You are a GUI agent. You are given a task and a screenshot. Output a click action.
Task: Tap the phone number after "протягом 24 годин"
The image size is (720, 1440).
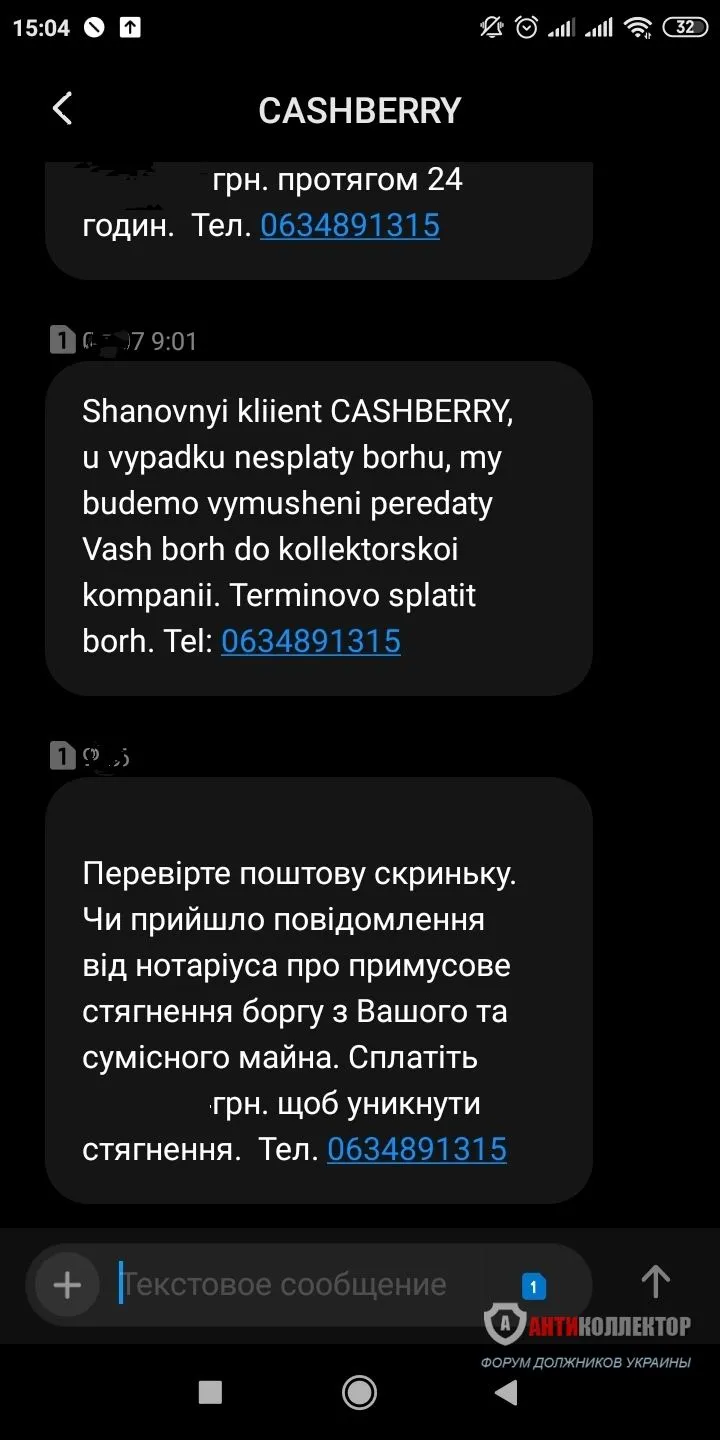coord(350,225)
